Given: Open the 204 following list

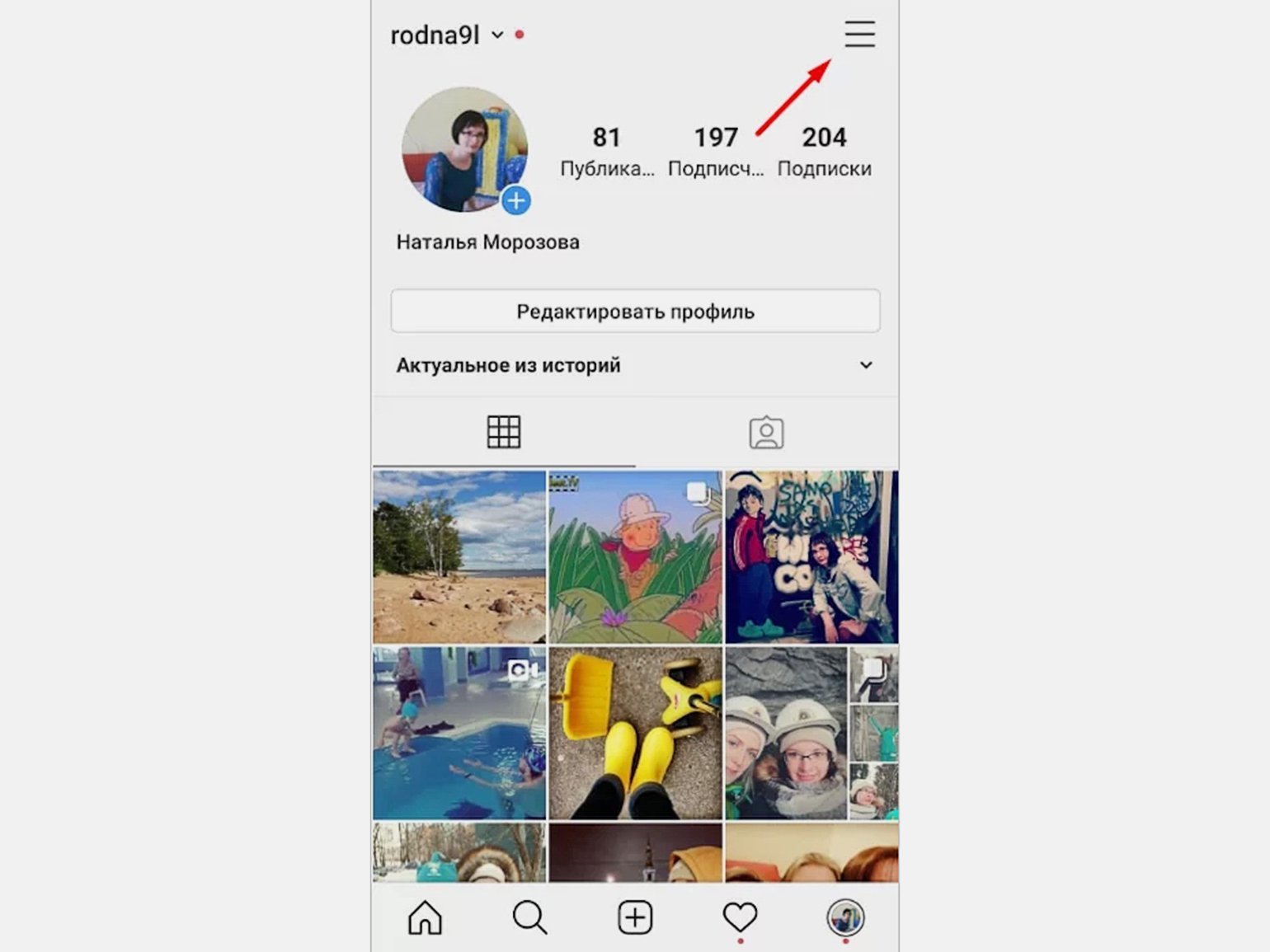Looking at the screenshot, I should (824, 150).
